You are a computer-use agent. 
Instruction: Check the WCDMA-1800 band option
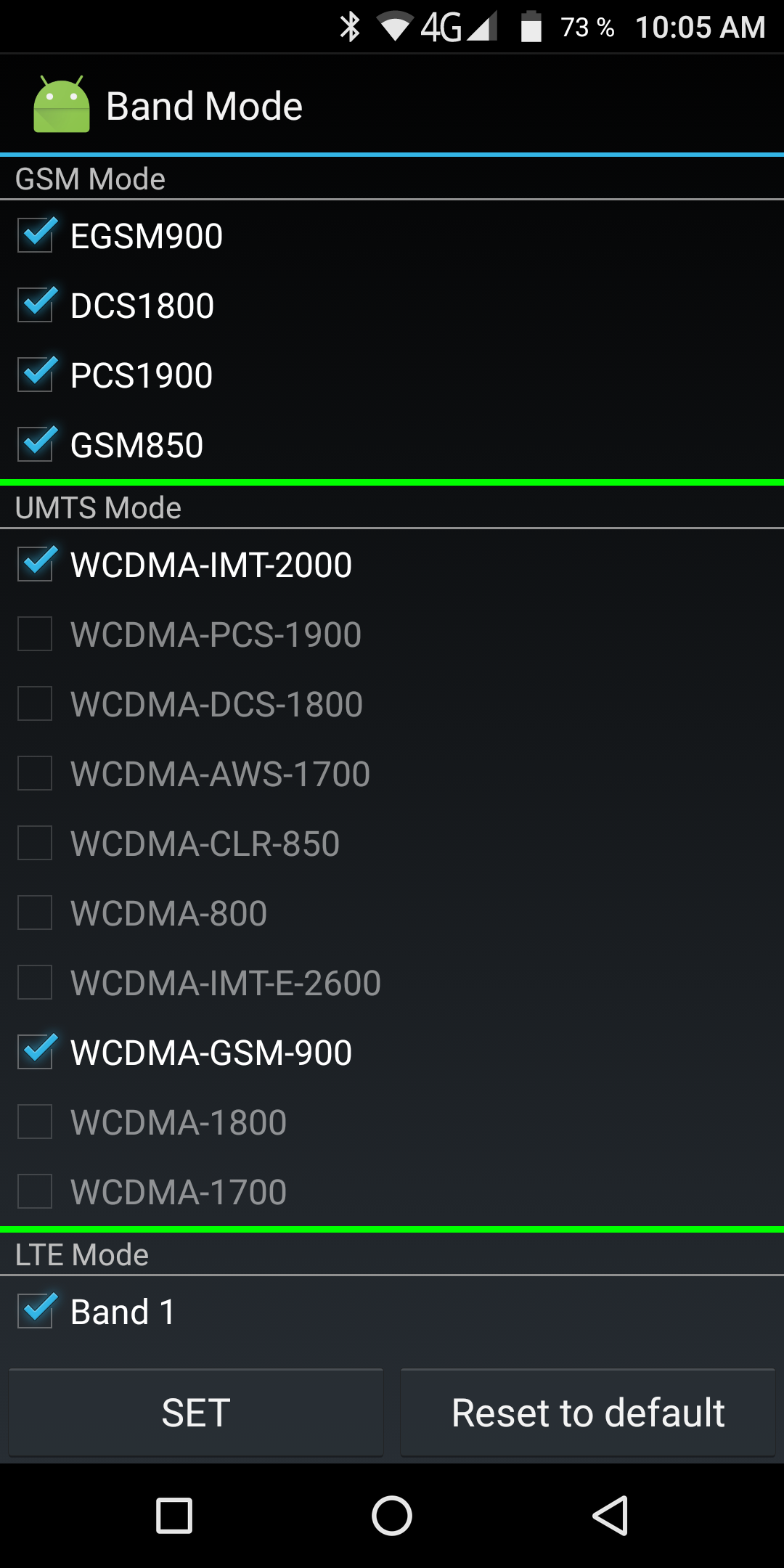click(36, 1122)
